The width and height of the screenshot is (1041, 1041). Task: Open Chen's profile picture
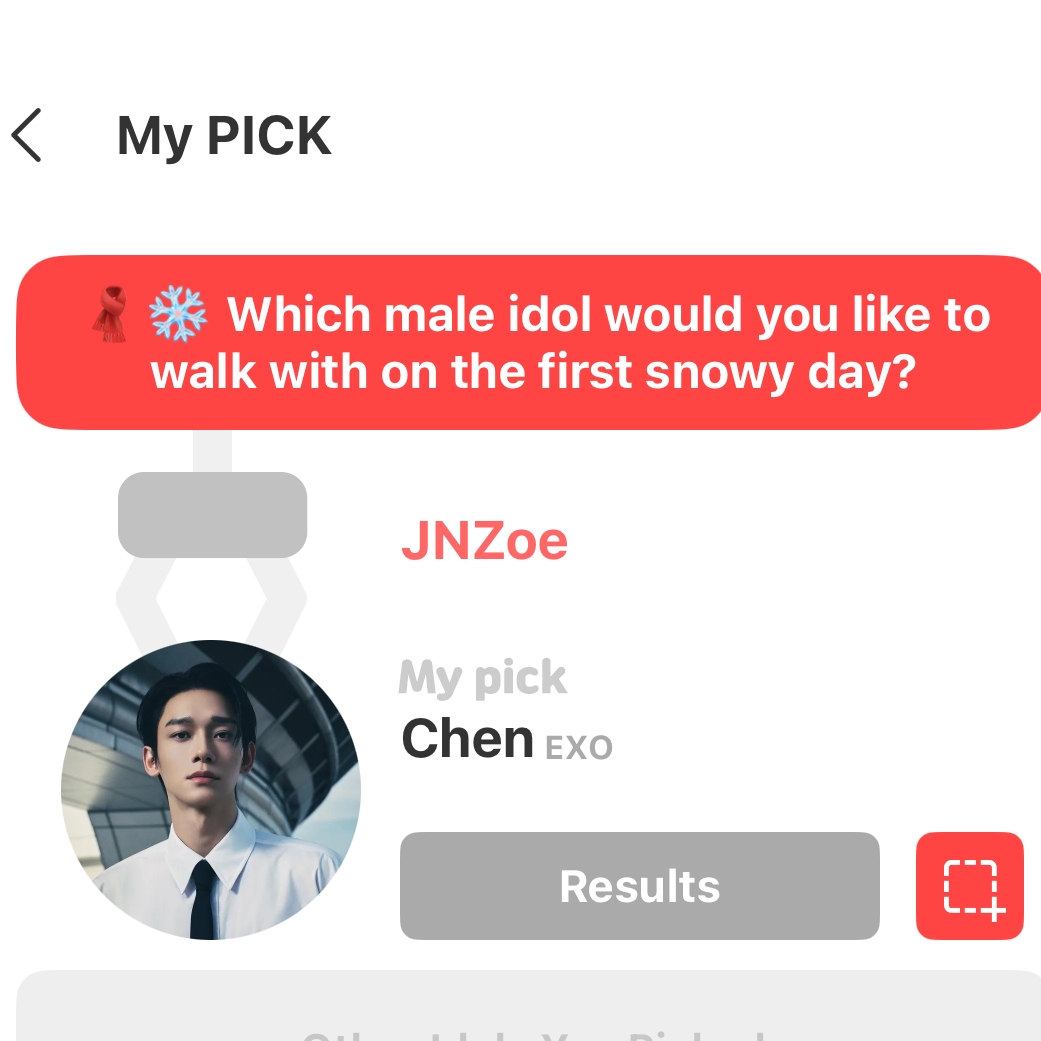(211, 790)
